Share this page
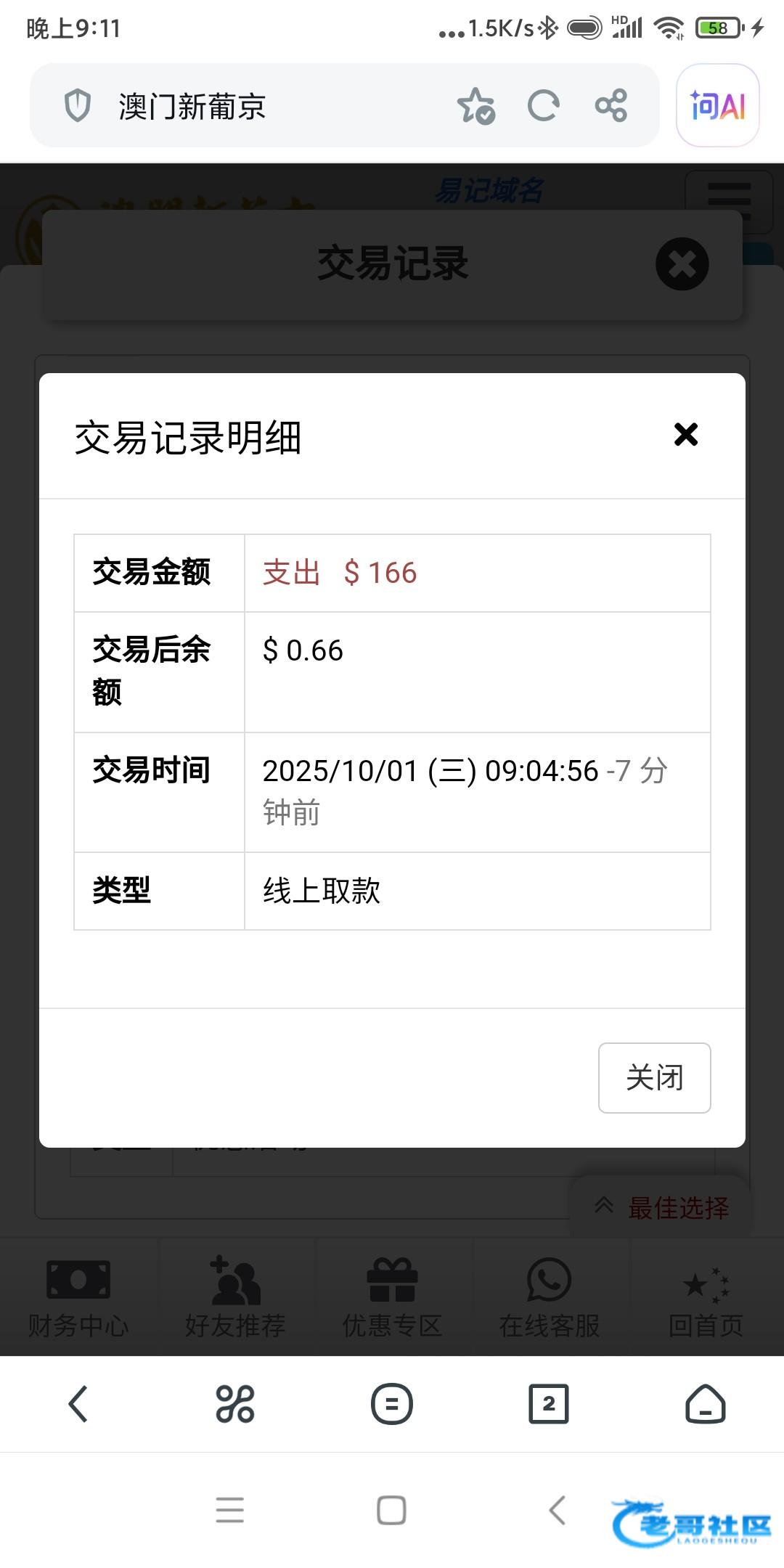 tap(611, 106)
